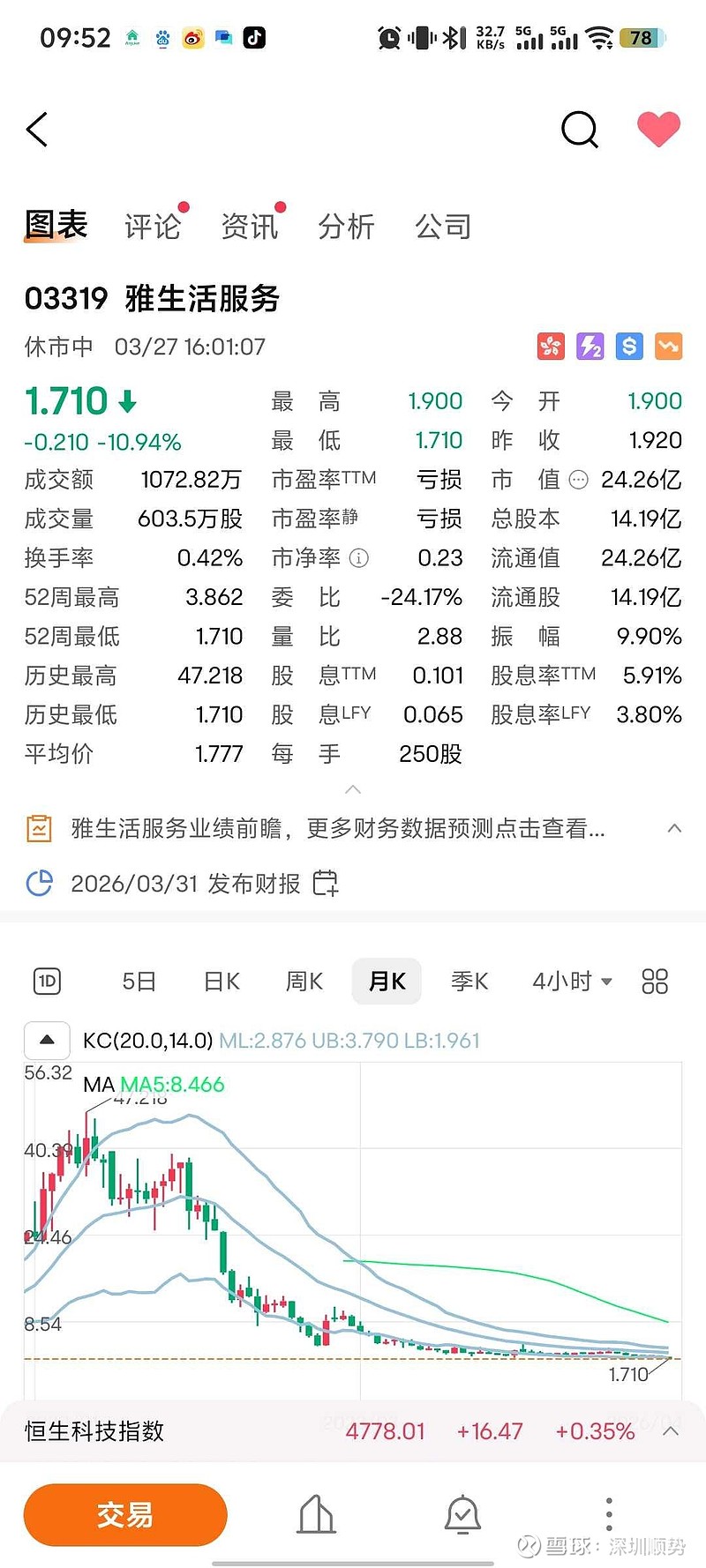Tap the battery indicator showing 78

(643, 37)
